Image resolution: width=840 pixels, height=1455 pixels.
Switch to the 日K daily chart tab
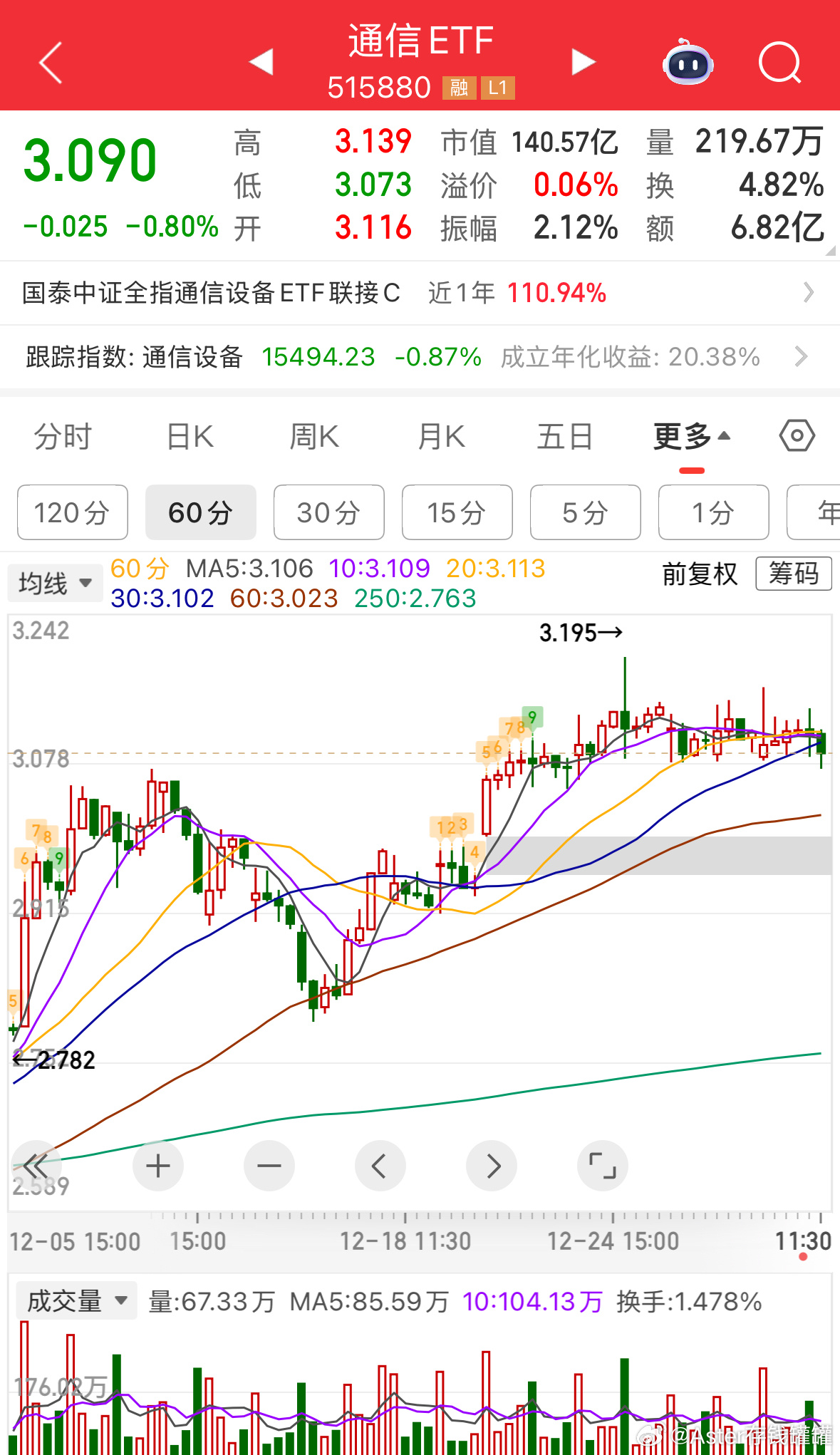[187, 435]
